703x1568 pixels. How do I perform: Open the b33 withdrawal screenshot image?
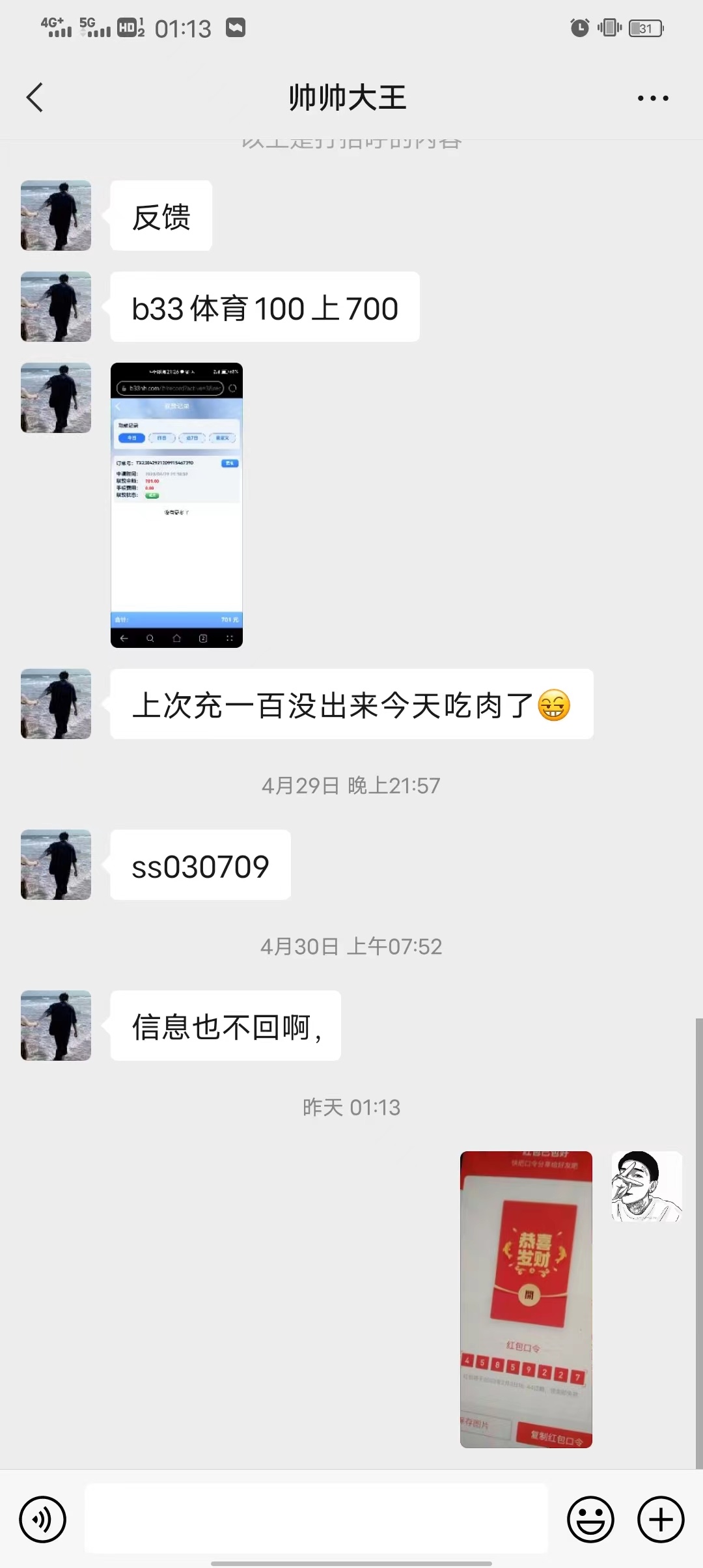tap(176, 505)
